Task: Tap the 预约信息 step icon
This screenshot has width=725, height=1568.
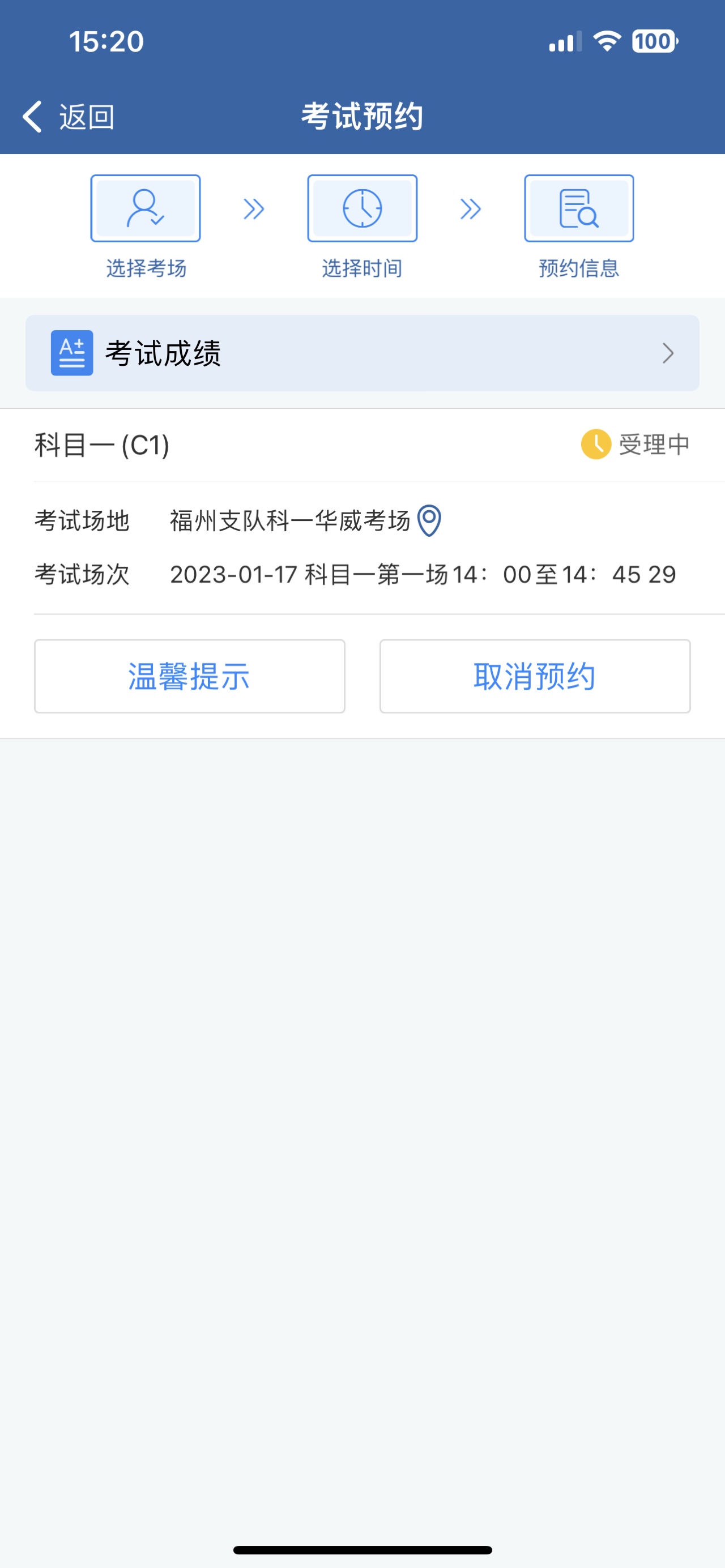Action: point(579,208)
